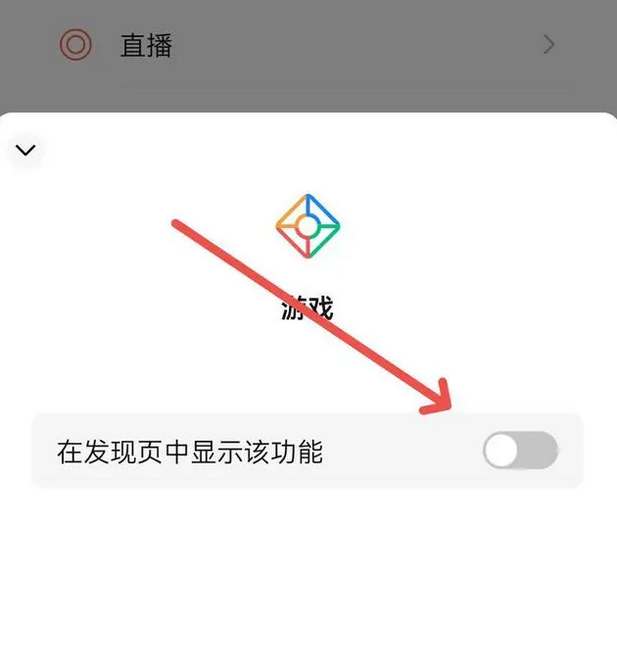Enable 在发现页中显示该功能 switch
This screenshot has width=617, height=661.
point(519,451)
